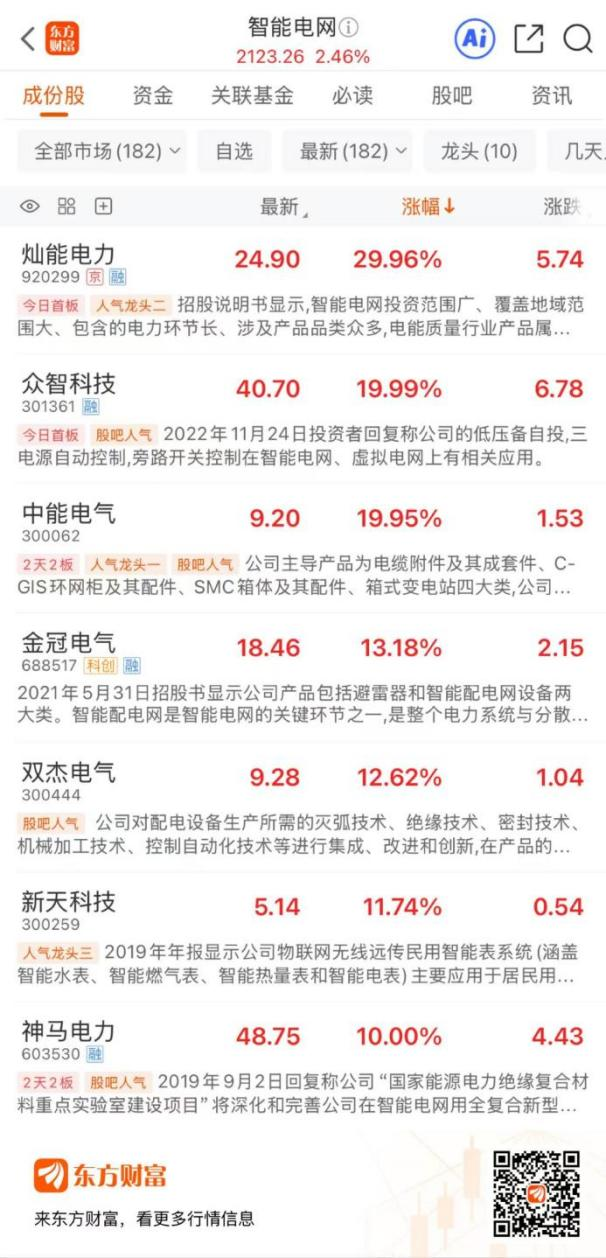Open the search magnifier
The image size is (606, 1258).
[578, 39]
